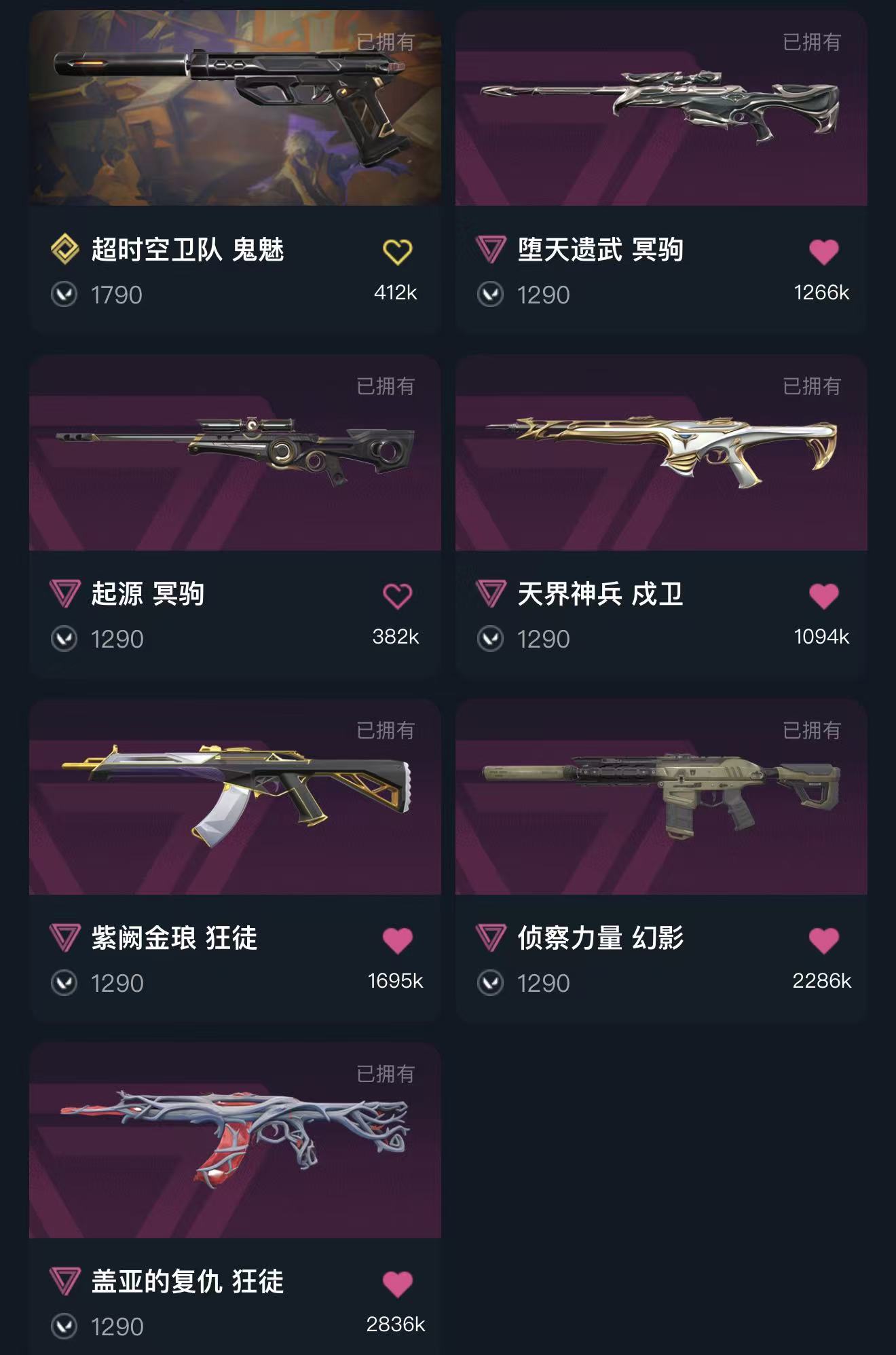
Task: Unlike the 堕天遗武 冥驹 skin
Action: pyautogui.click(x=823, y=252)
